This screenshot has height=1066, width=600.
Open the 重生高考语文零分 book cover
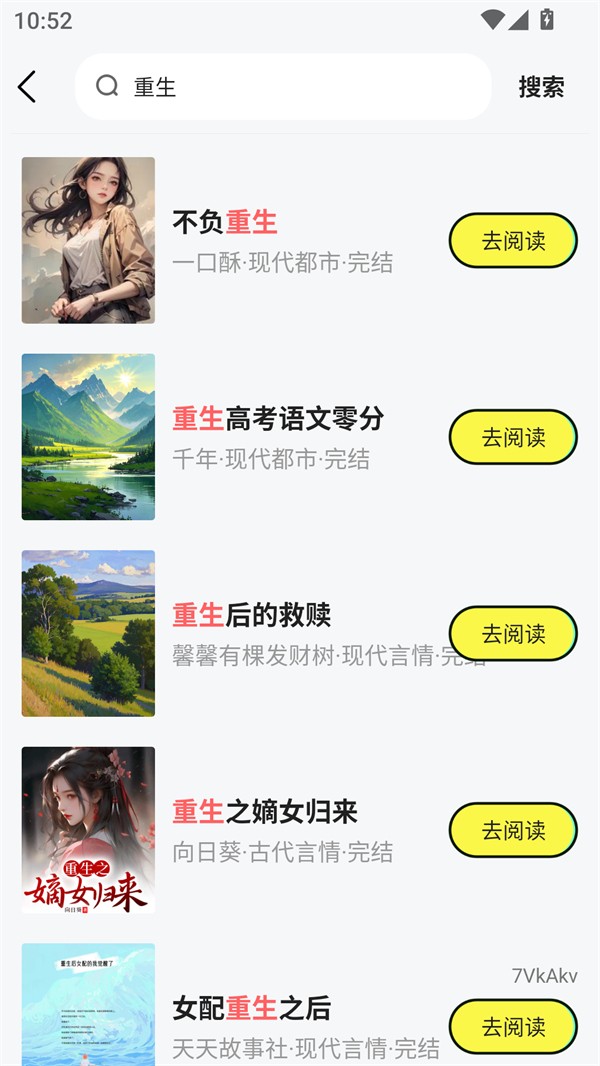pyautogui.click(x=88, y=437)
